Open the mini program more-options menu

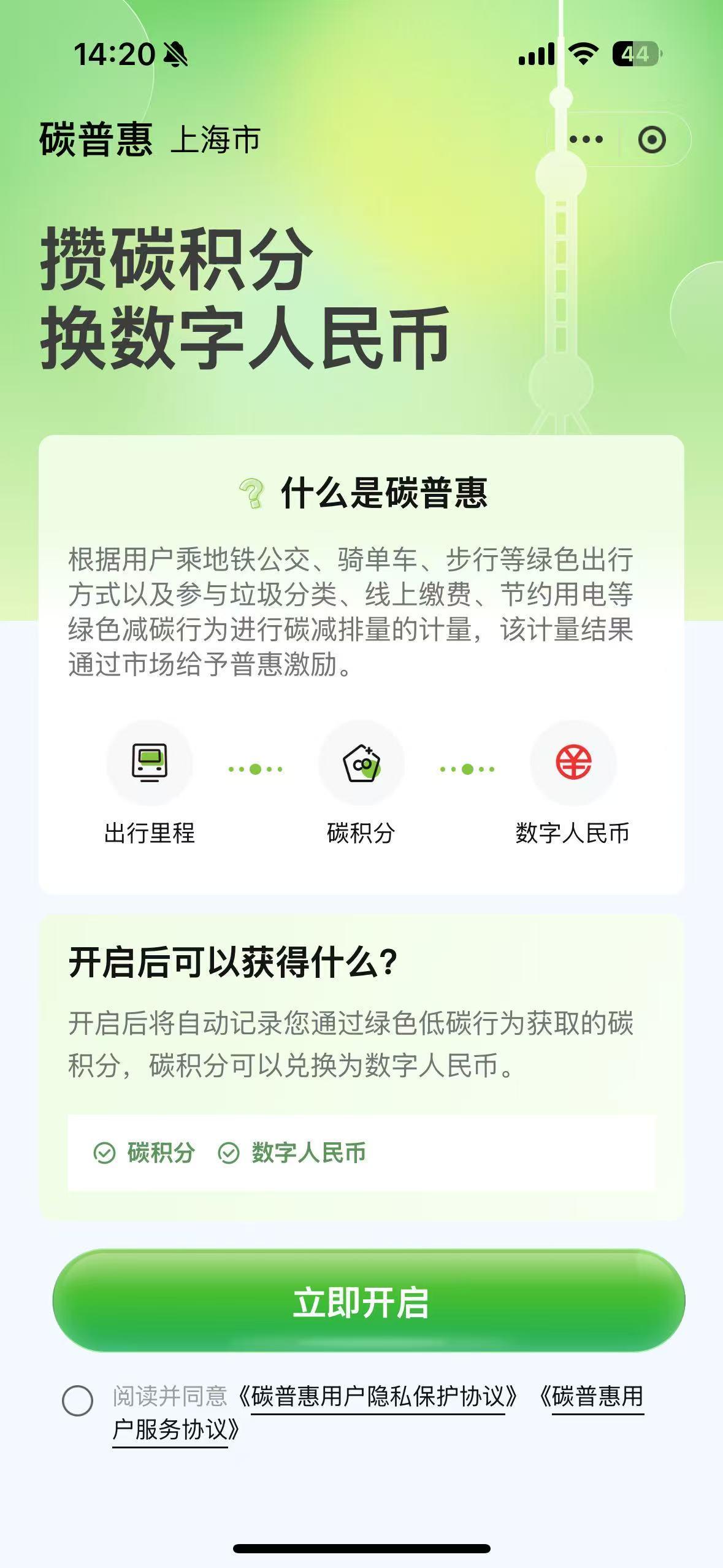(586, 140)
